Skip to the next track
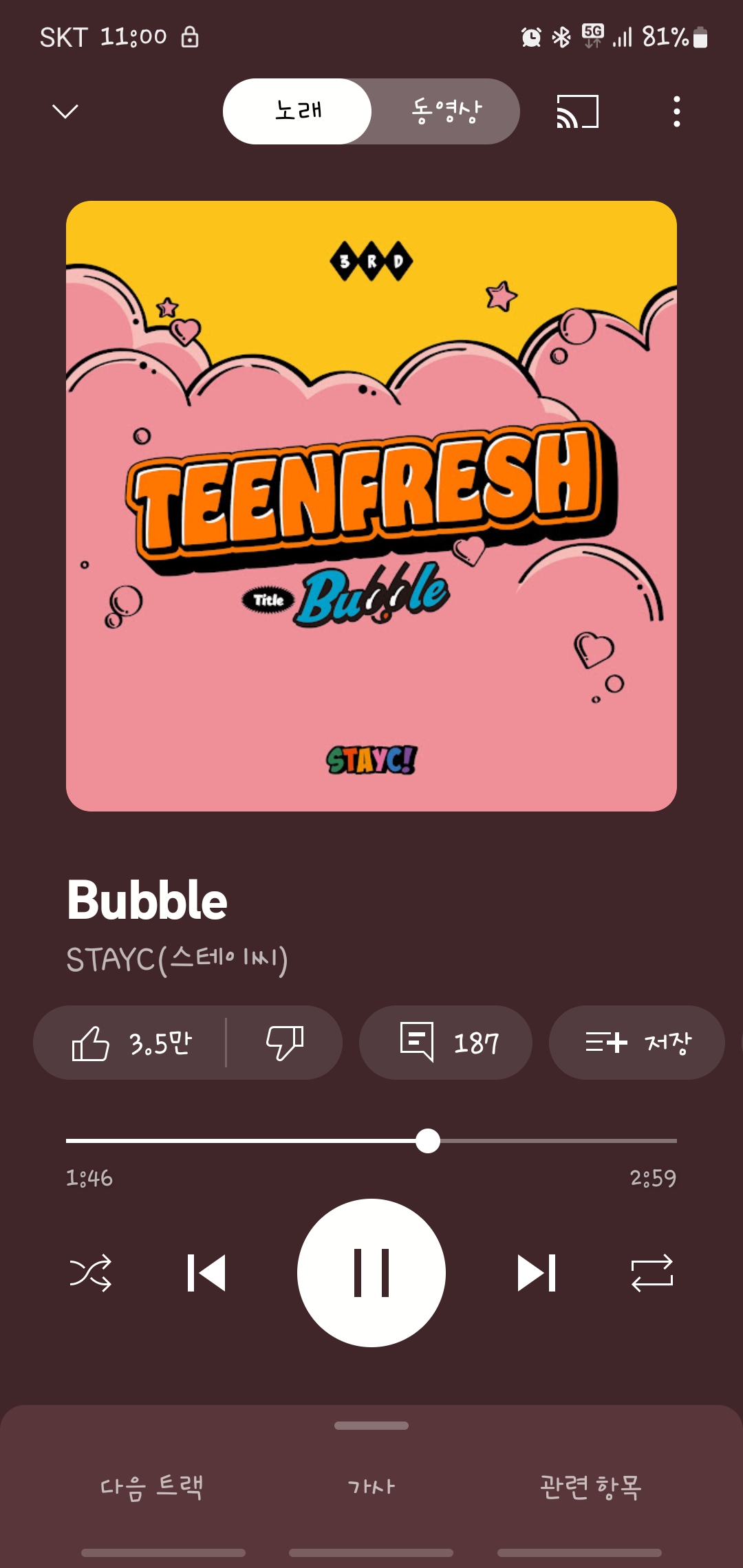This screenshot has width=743, height=1568. 537,1273
